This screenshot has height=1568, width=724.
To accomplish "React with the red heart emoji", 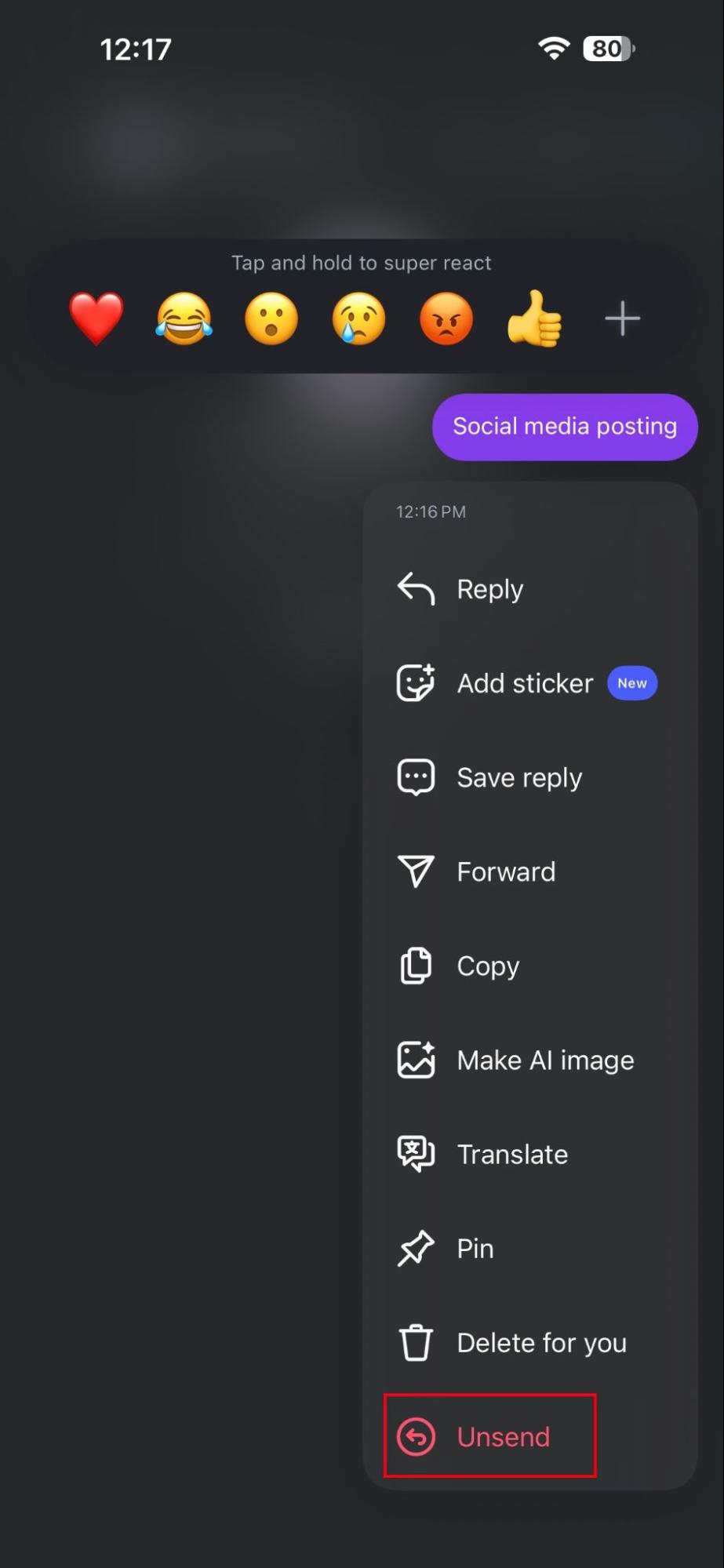I will coord(96,318).
